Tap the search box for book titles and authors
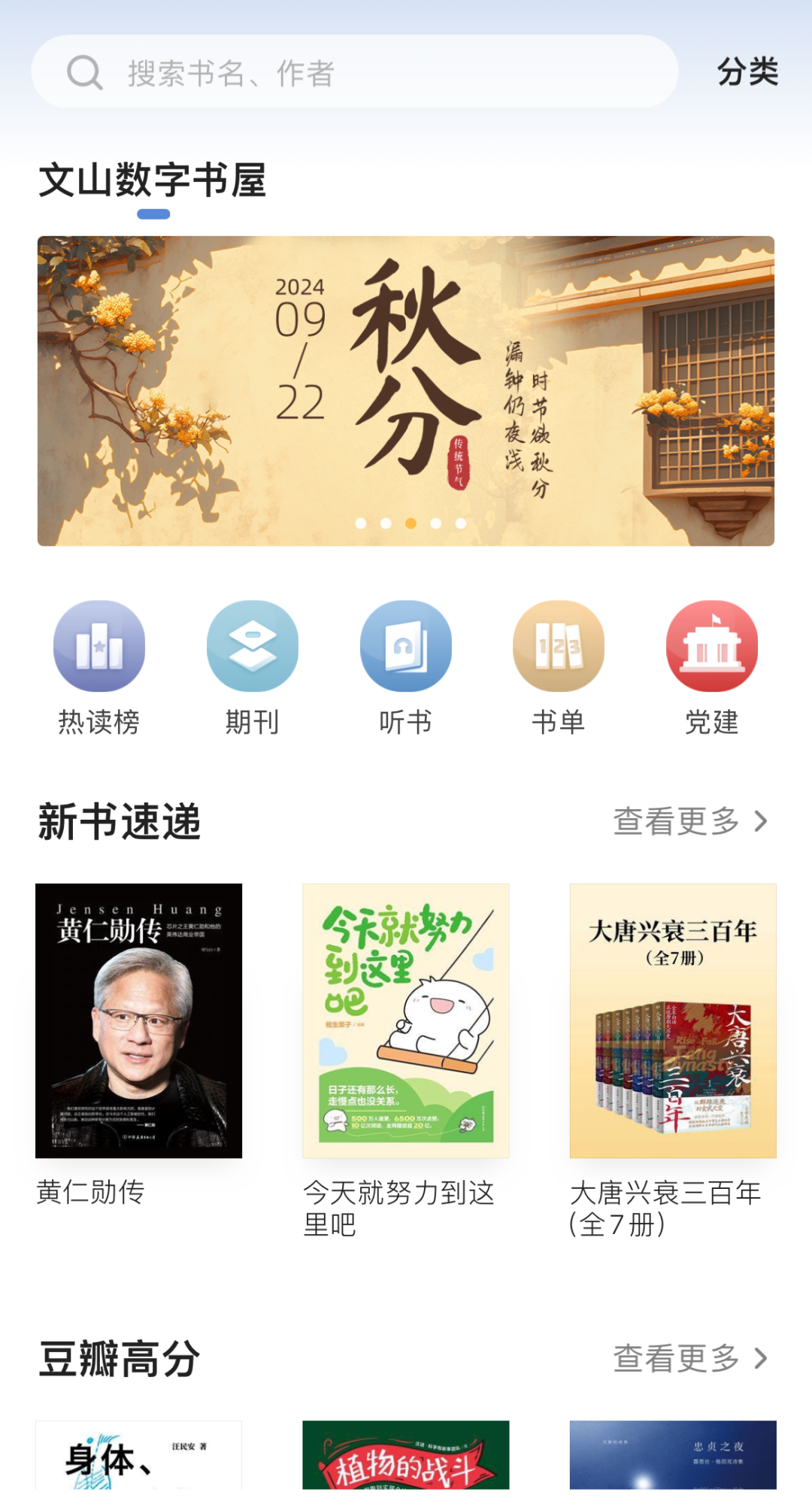This screenshot has height=1504, width=812. 353,72
